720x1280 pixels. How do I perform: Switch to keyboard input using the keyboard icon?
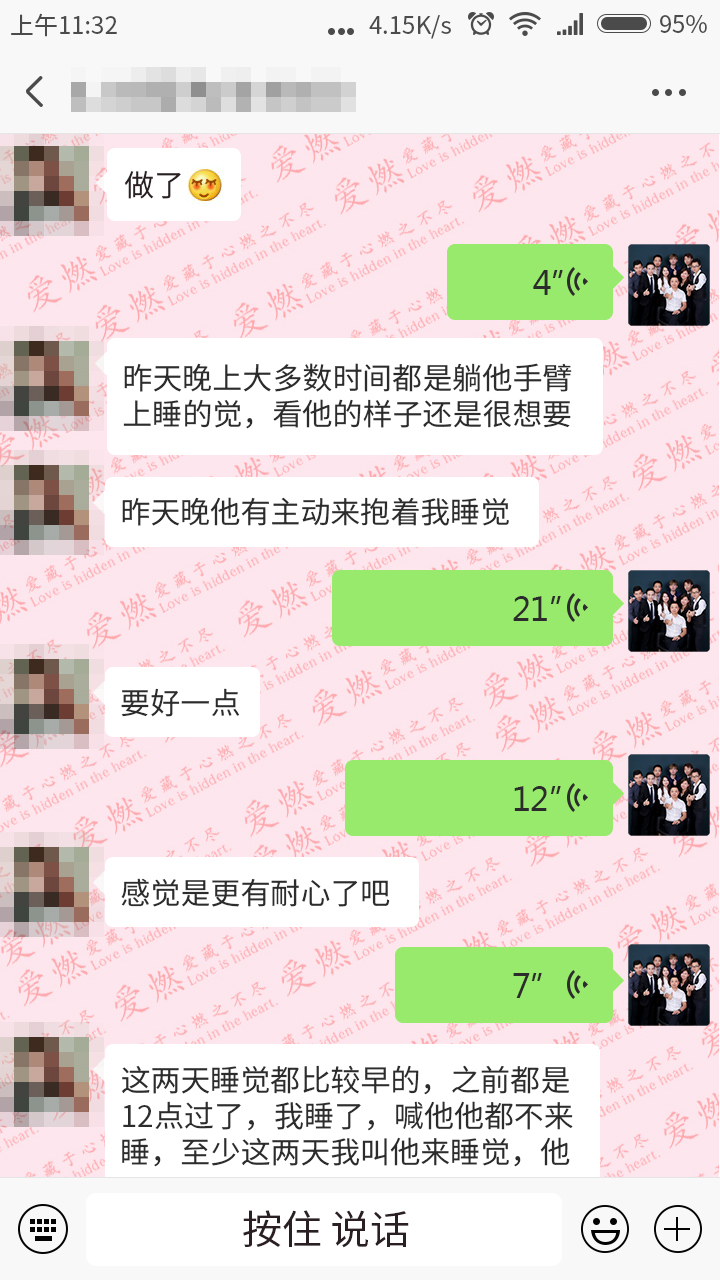42,1229
